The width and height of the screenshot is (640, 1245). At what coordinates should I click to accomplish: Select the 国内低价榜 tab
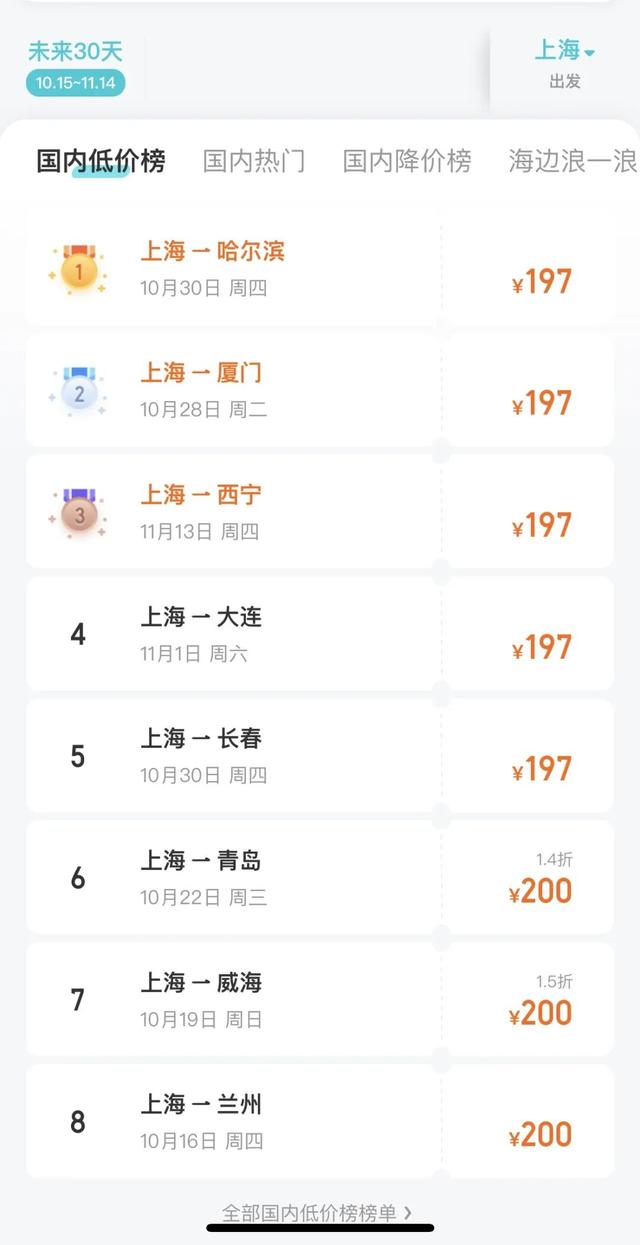click(x=101, y=161)
